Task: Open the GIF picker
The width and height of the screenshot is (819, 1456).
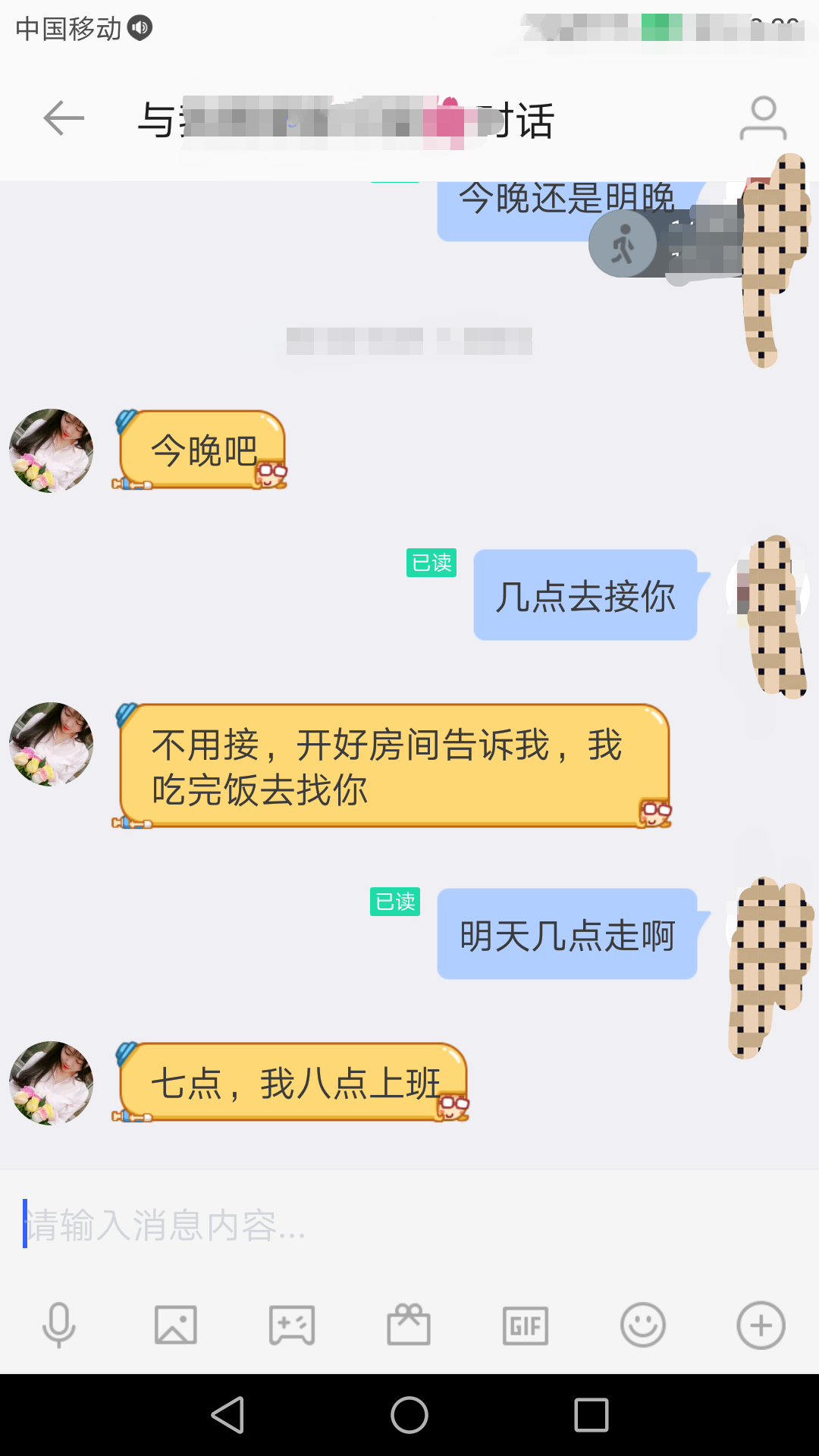Action: pos(526,1326)
